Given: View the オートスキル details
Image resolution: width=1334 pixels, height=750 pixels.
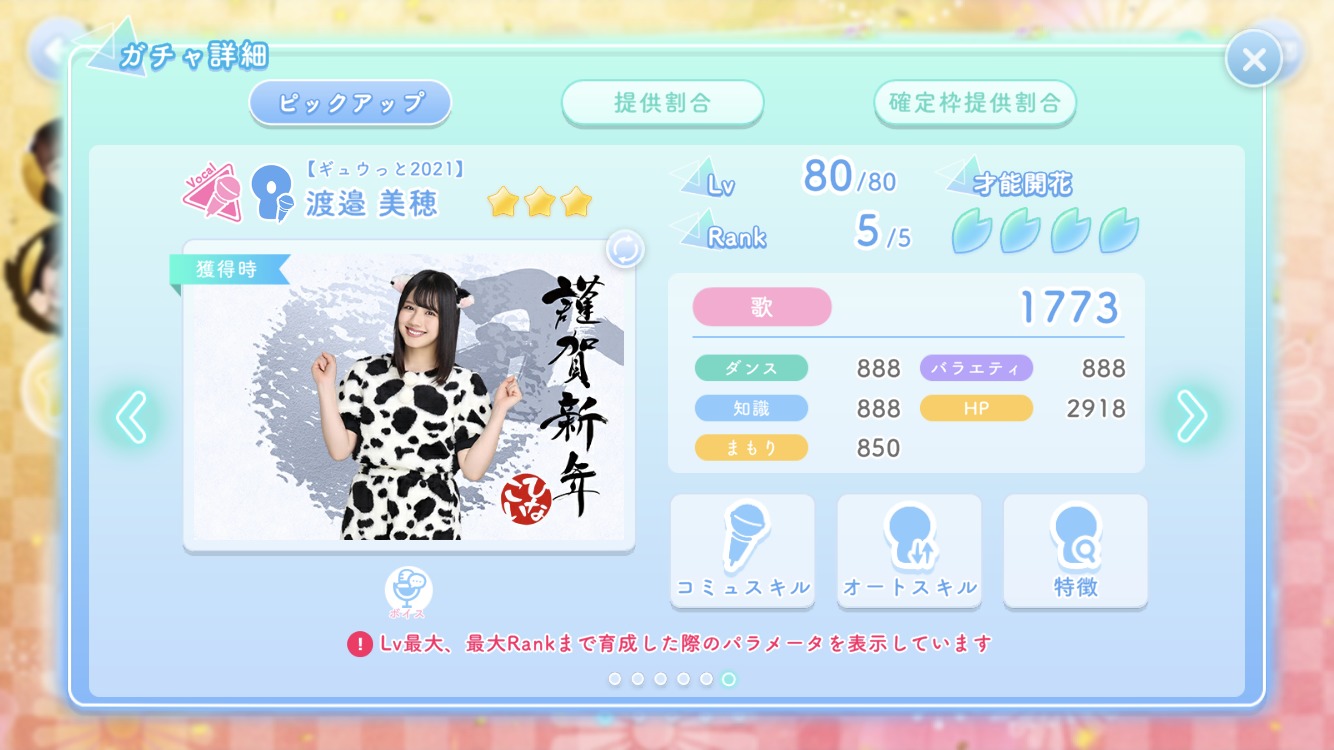Looking at the screenshot, I should (x=909, y=551).
